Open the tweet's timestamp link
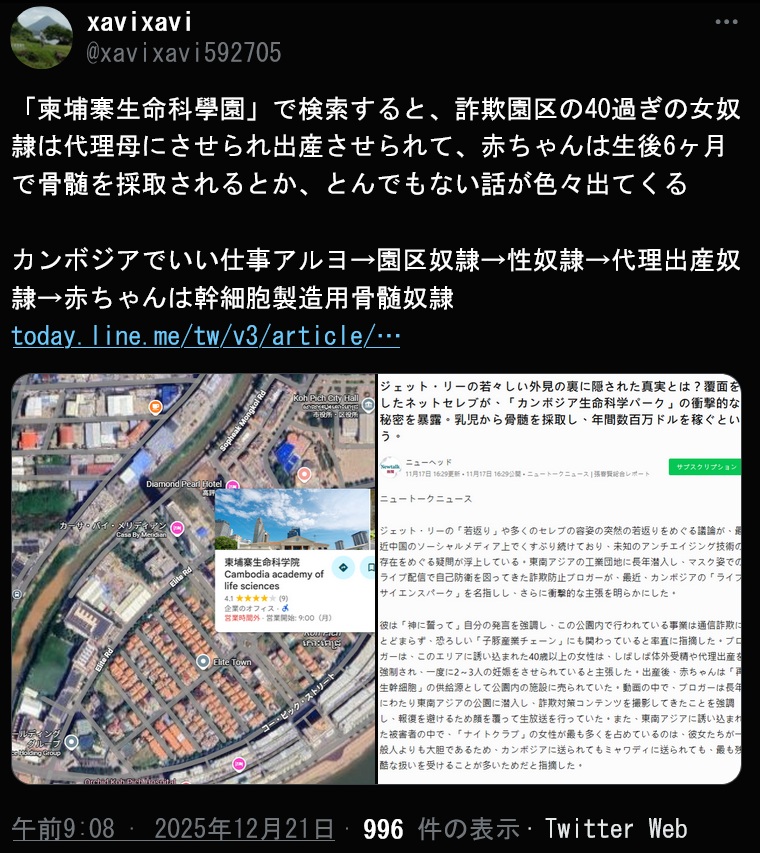The height and width of the screenshot is (853, 760). pos(173,828)
